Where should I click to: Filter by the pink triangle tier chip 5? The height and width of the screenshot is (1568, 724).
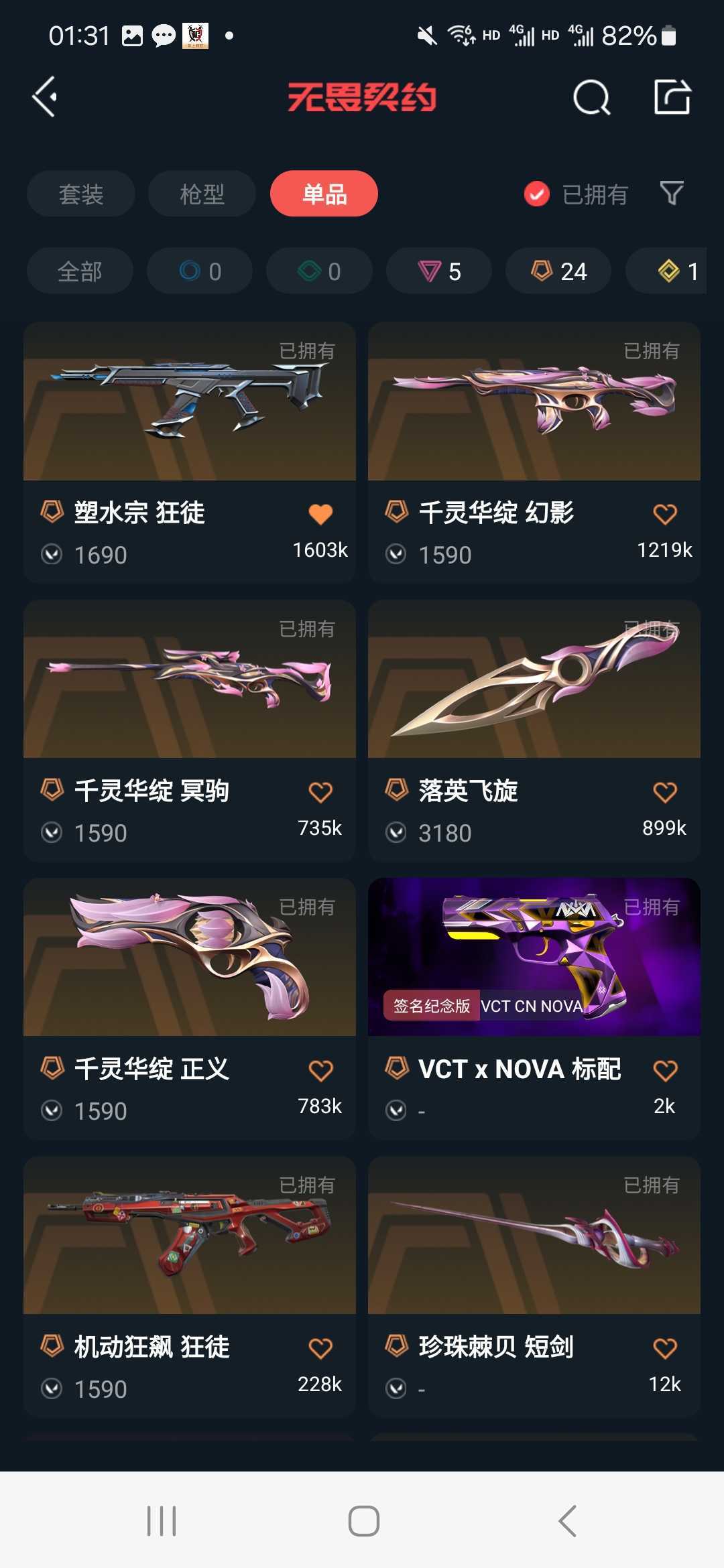tap(439, 271)
